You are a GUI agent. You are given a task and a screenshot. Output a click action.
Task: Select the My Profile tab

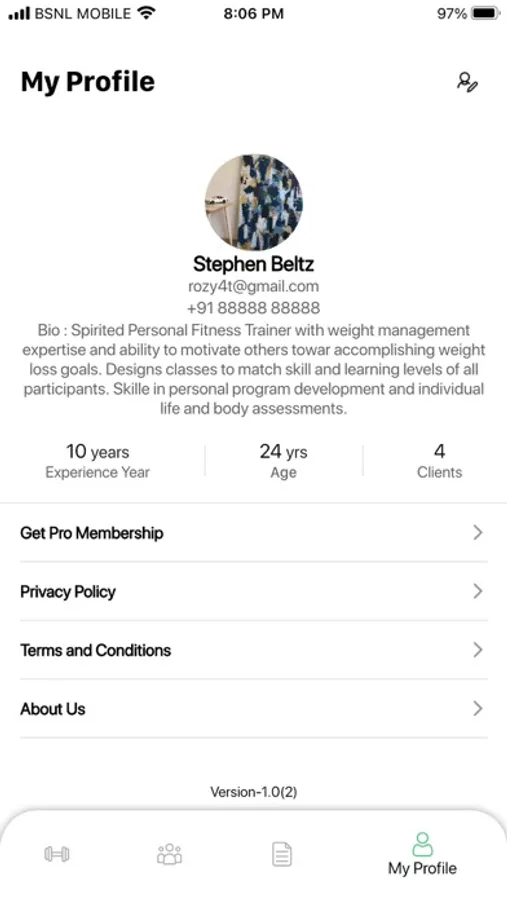click(x=422, y=854)
